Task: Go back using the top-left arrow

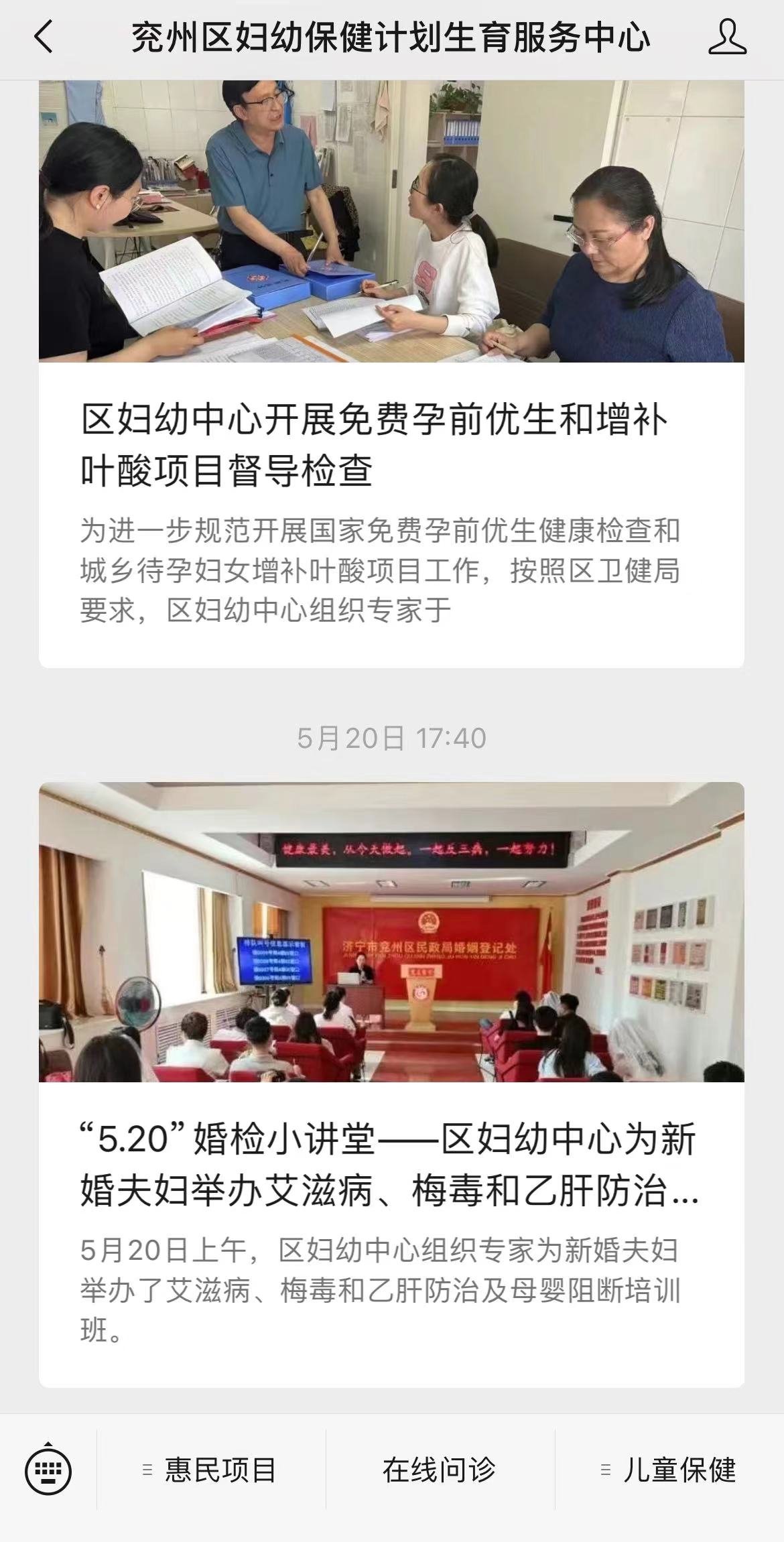Action: pyautogui.click(x=44, y=37)
